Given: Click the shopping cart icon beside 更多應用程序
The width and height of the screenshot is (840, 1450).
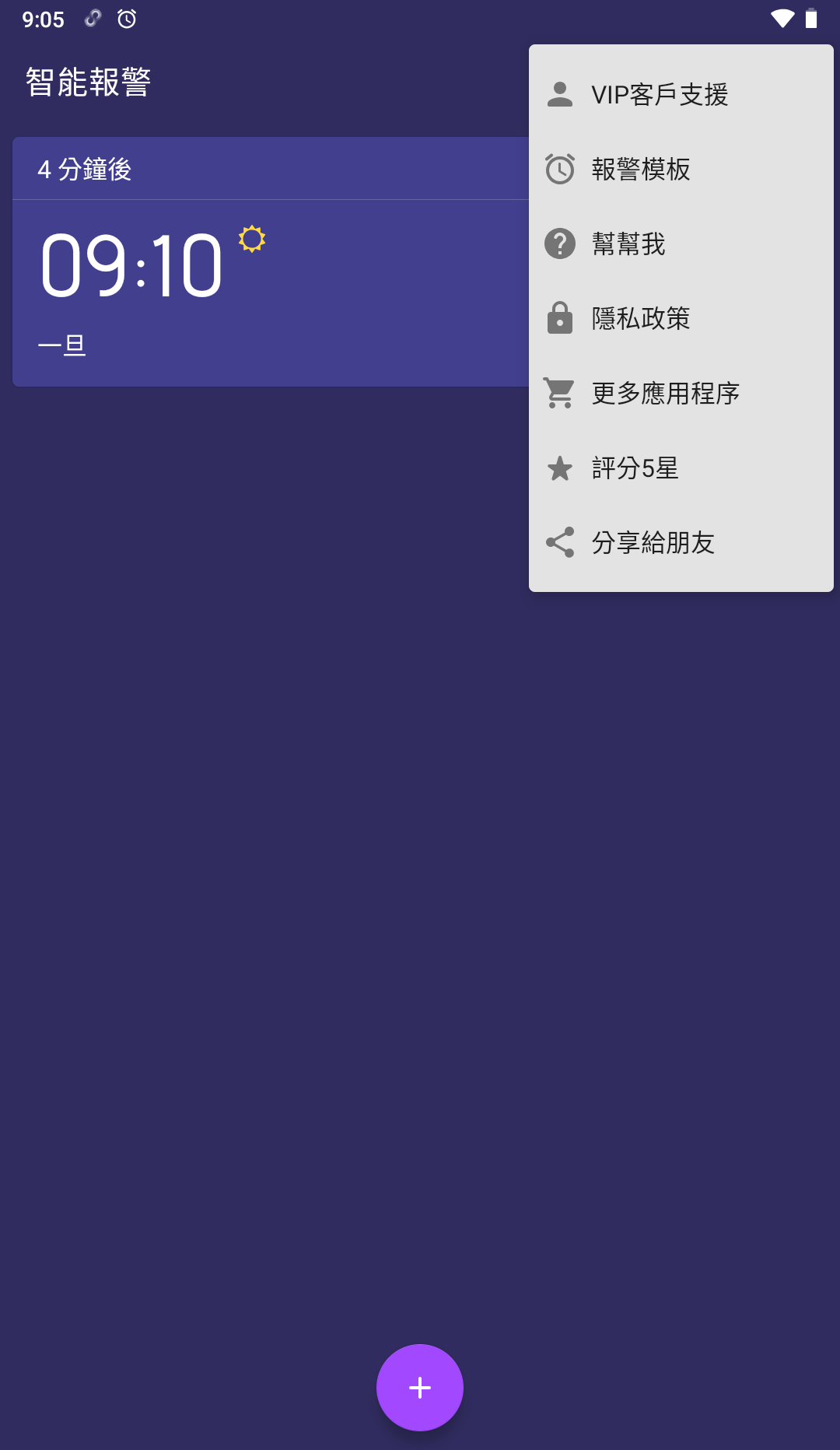Looking at the screenshot, I should pos(559,393).
